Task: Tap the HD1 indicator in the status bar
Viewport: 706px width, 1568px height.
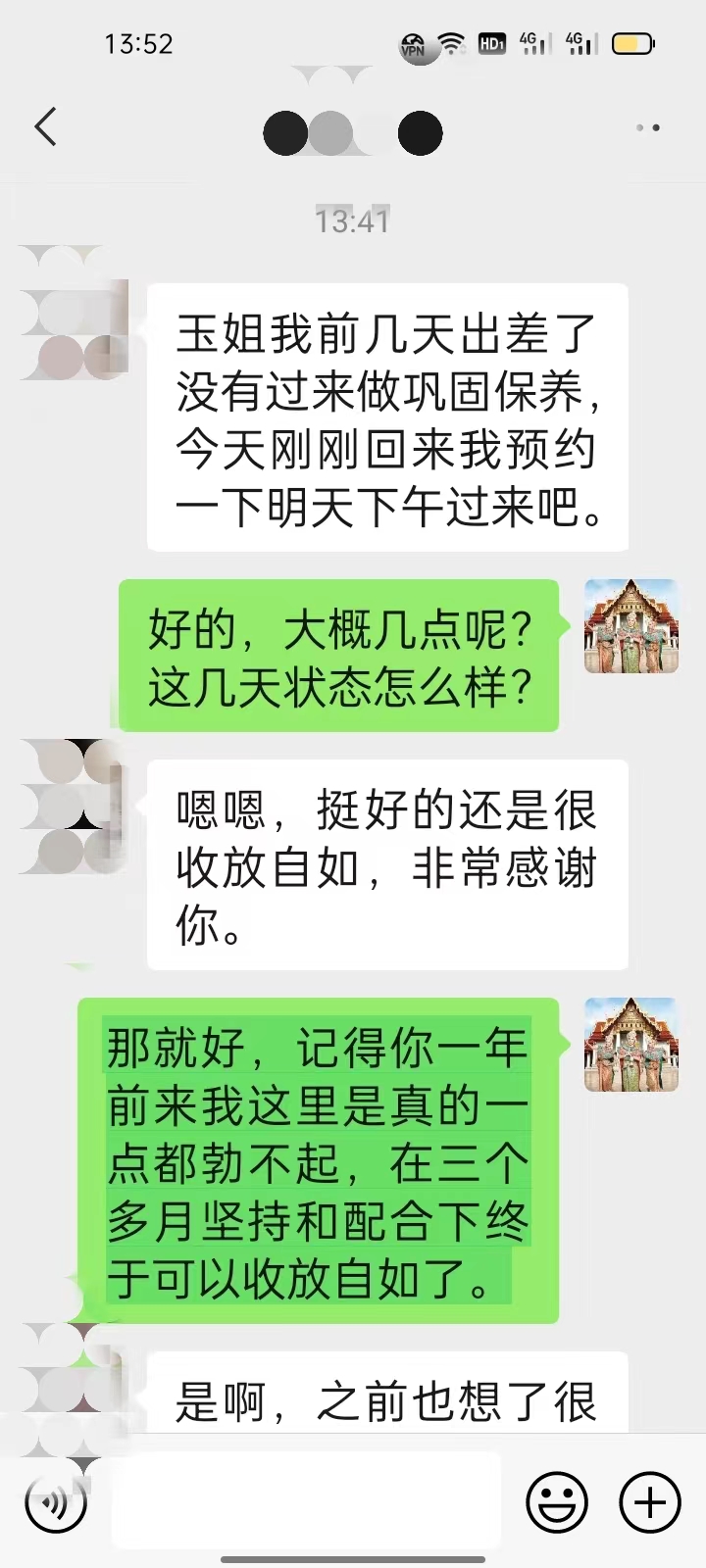Action: pyautogui.click(x=494, y=43)
